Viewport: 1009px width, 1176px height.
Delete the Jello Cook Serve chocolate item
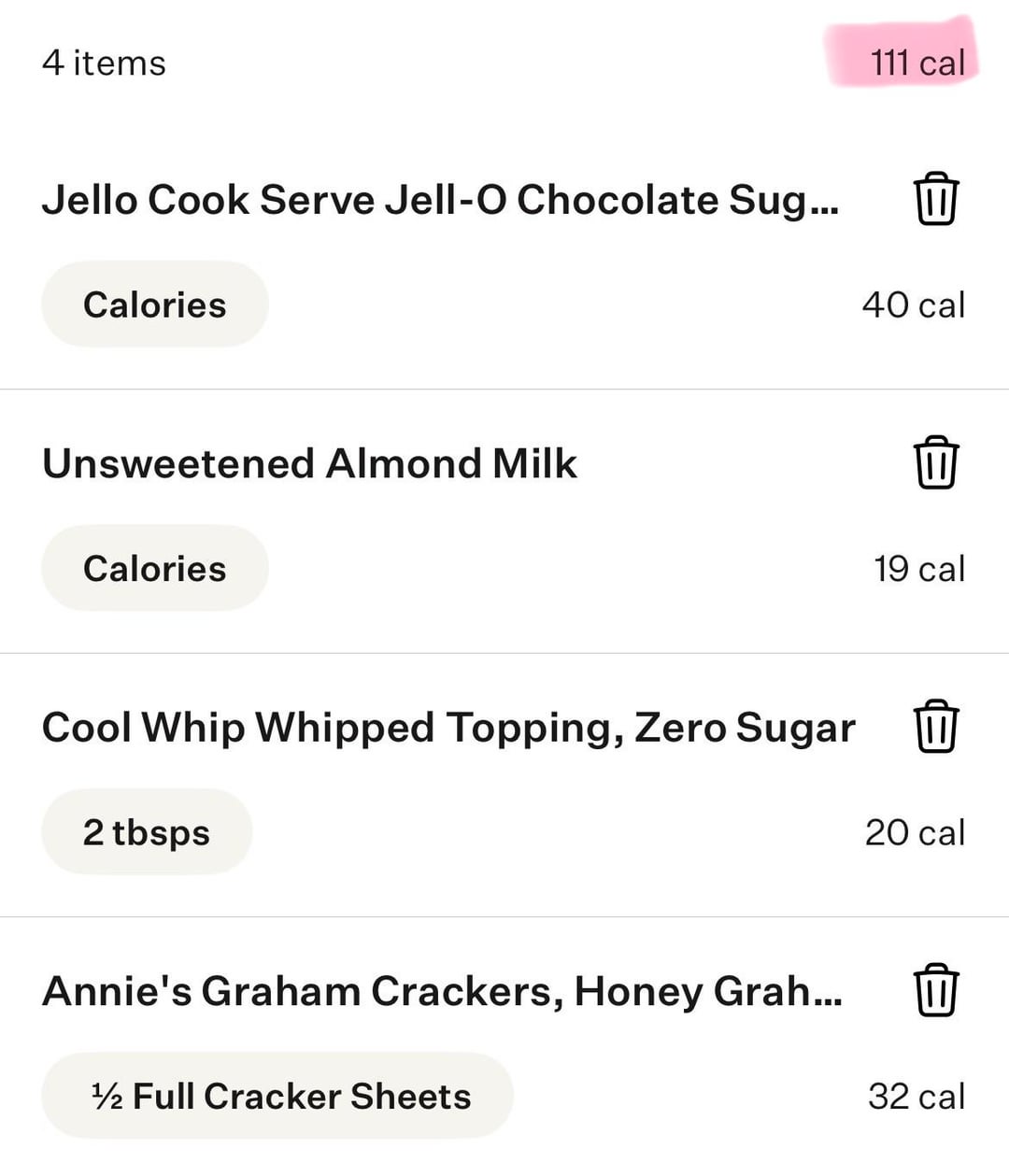tap(935, 199)
